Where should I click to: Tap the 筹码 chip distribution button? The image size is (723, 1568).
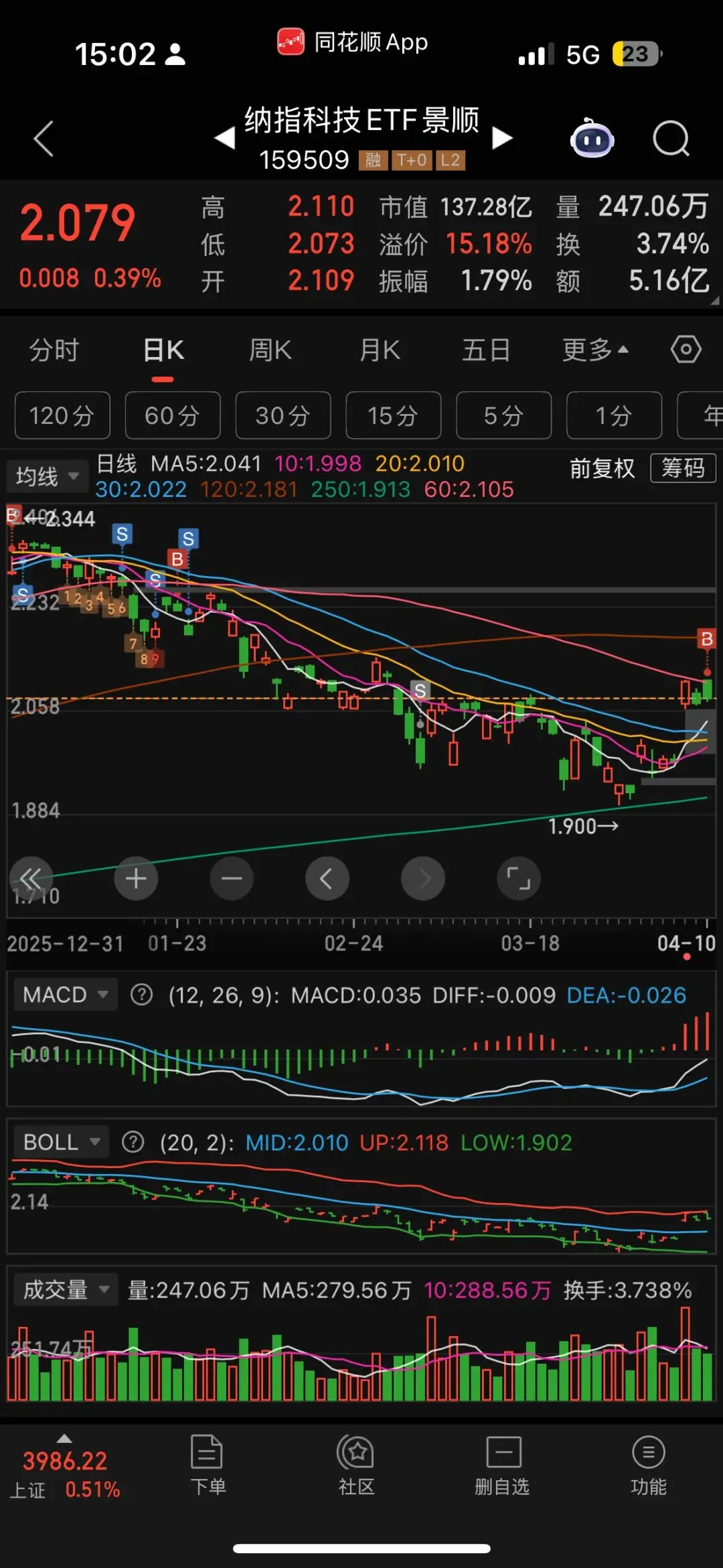pyautogui.click(x=683, y=468)
